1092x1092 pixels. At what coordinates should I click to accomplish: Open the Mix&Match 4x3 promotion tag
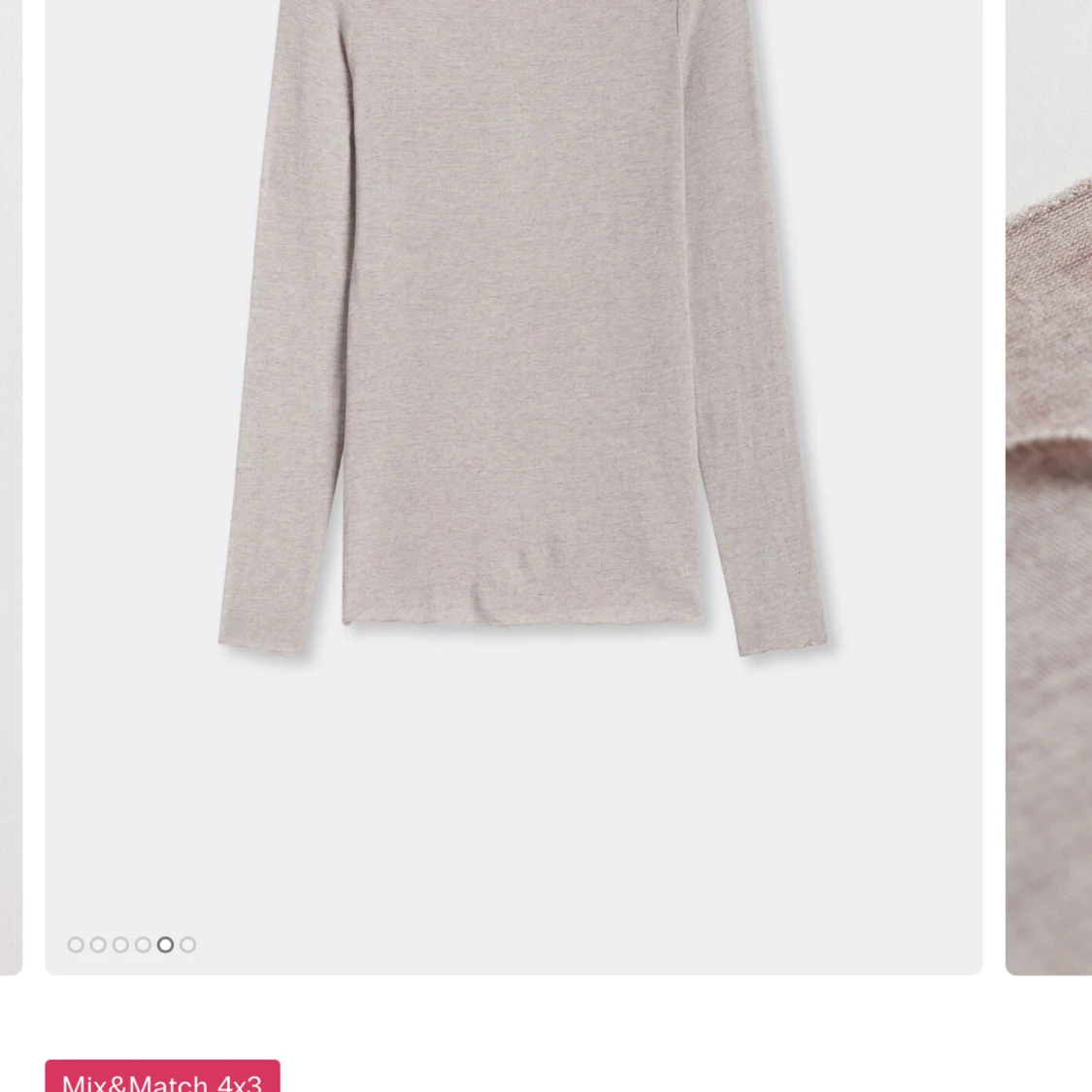(162, 1078)
